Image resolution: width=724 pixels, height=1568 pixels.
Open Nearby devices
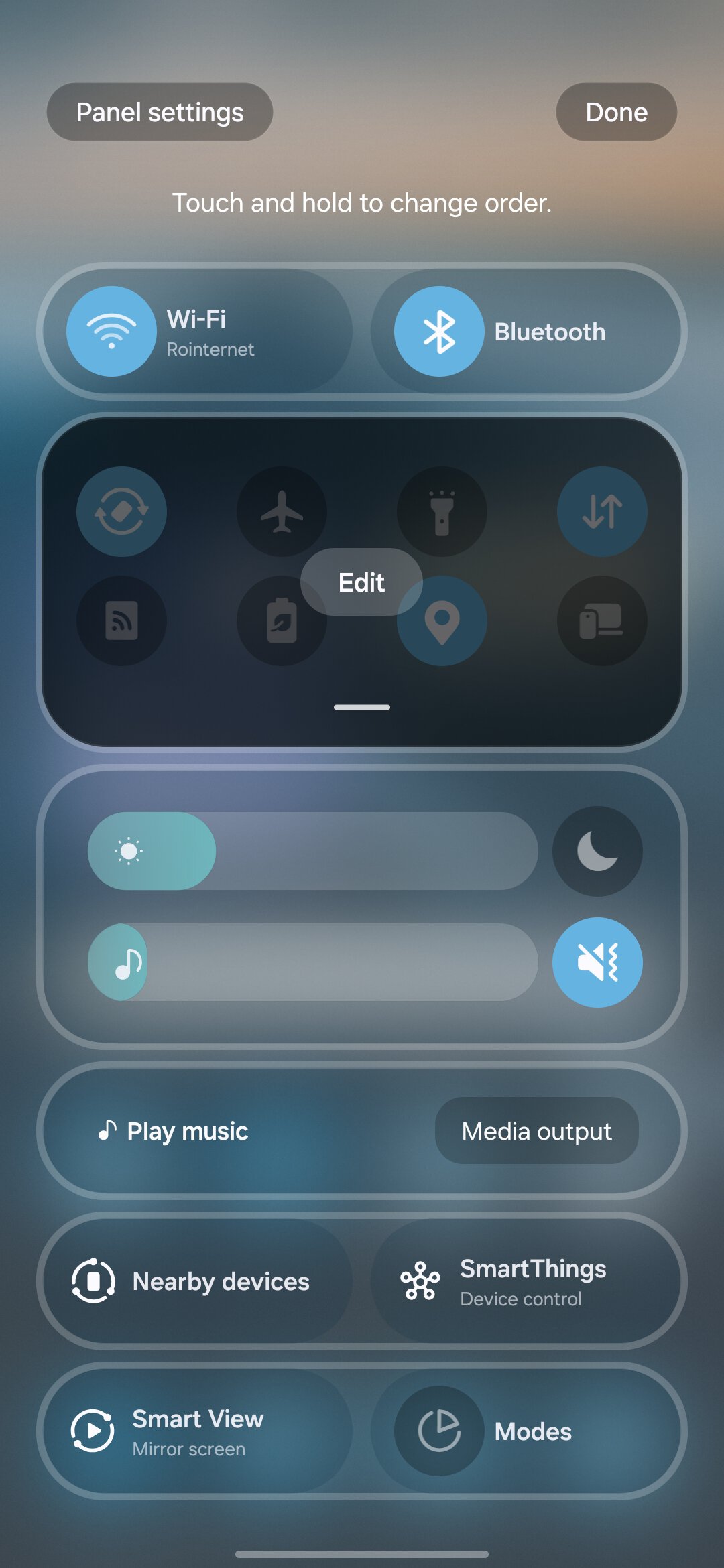(x=196, y=1281)
